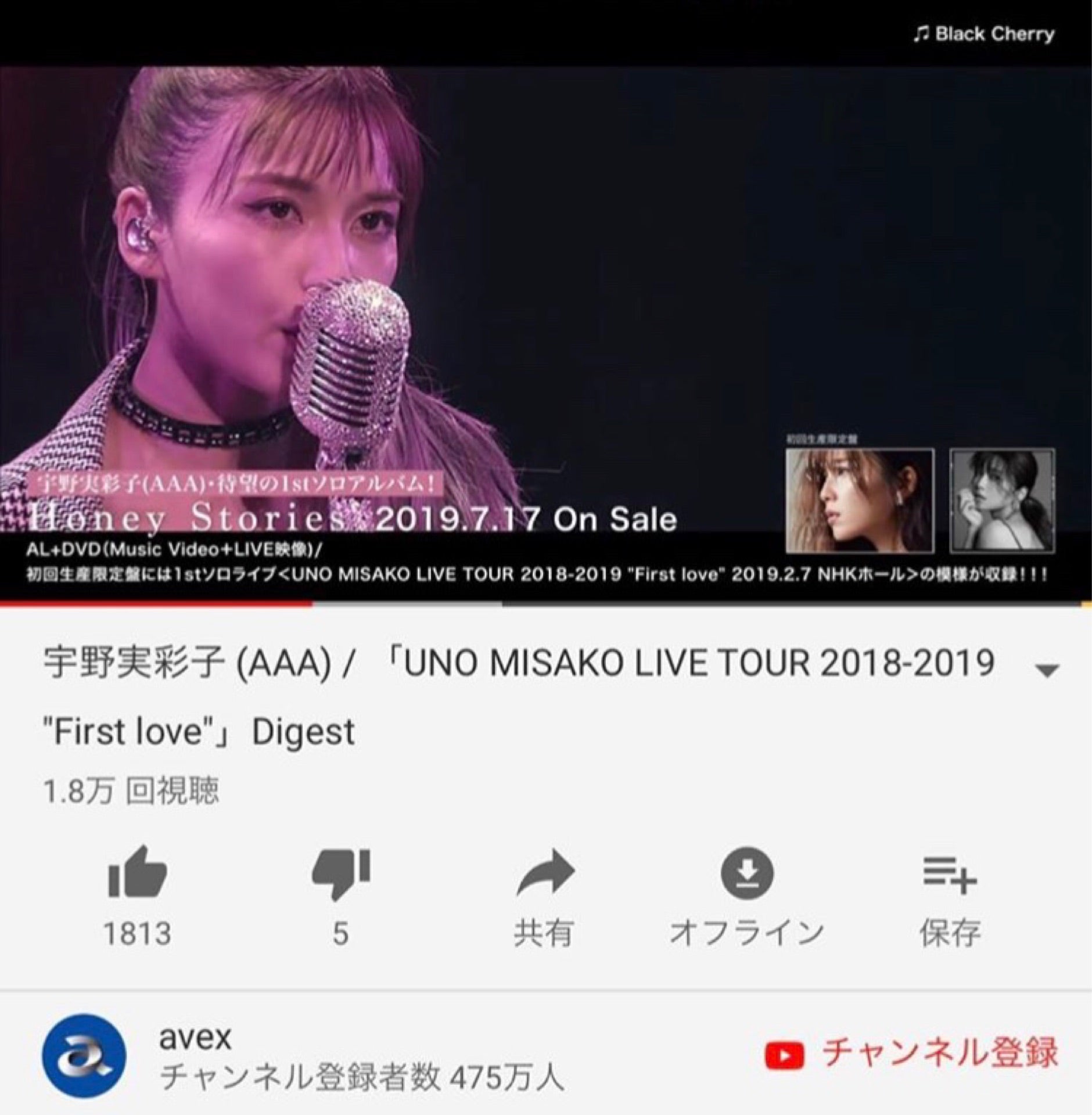Viewport: 1092px width, 1115px height.
Task: Dislike this video with thumbs down
Action: coord(340,873)
